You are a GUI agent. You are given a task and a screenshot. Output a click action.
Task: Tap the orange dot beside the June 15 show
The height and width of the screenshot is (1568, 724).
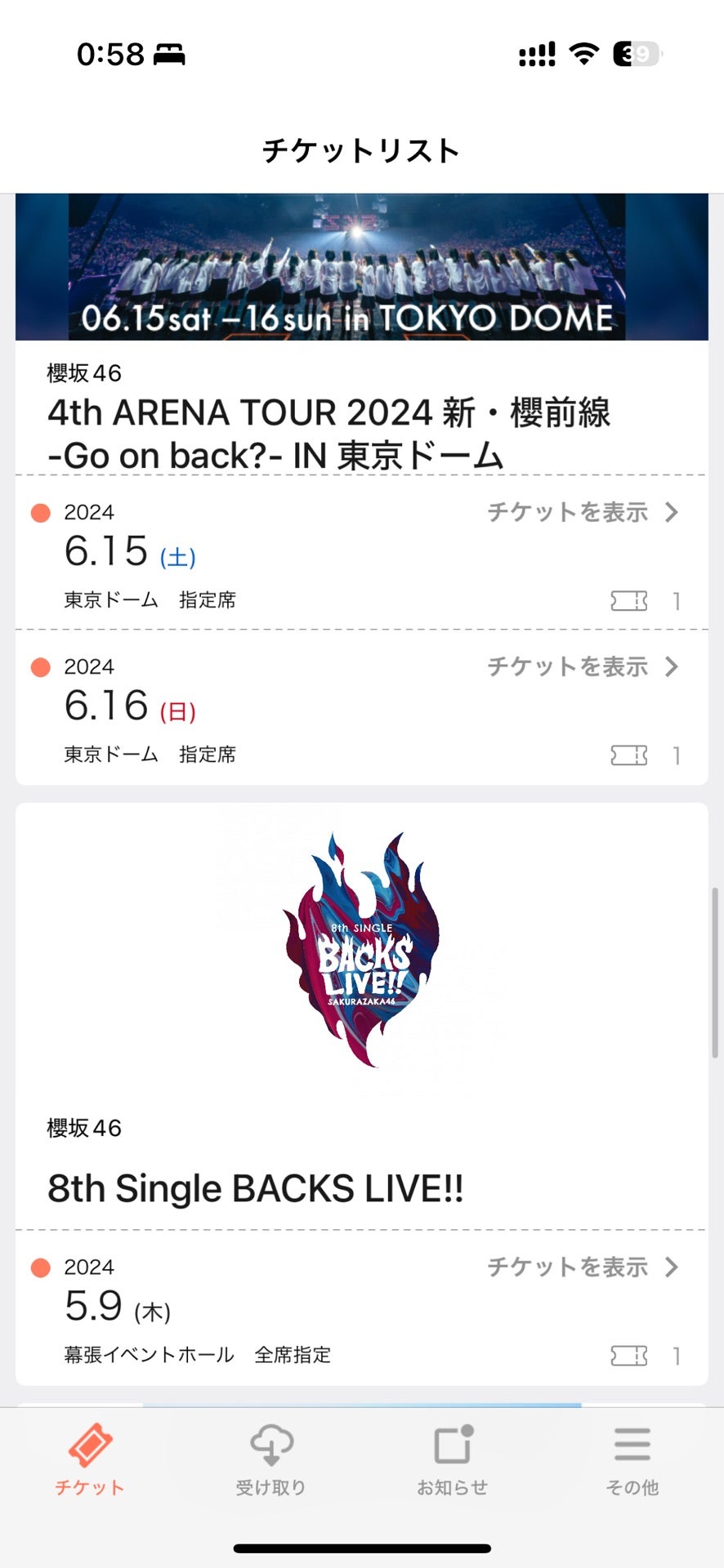click(40, 512)
